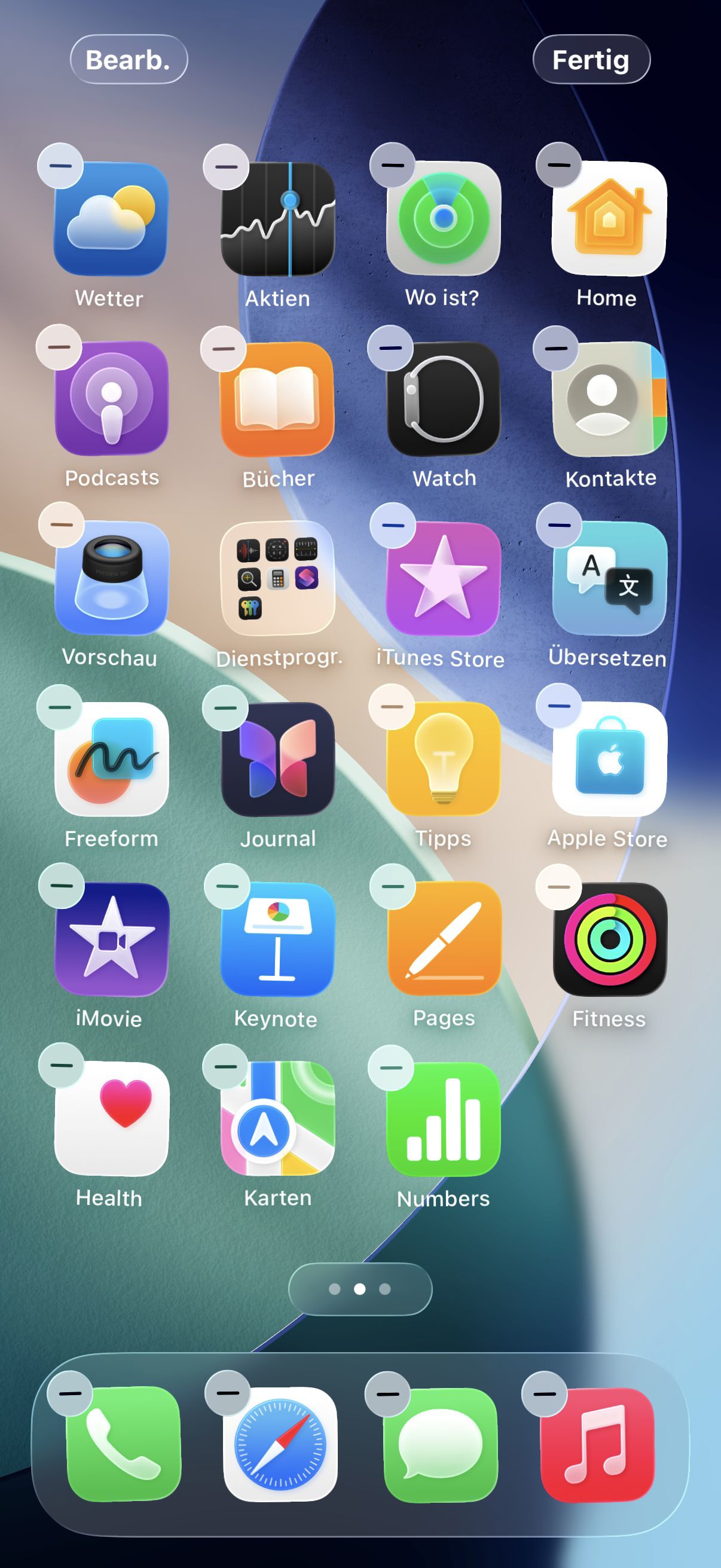Select the Kontakte app icon
Screen dimensions: 721x1568
(609, 399)
